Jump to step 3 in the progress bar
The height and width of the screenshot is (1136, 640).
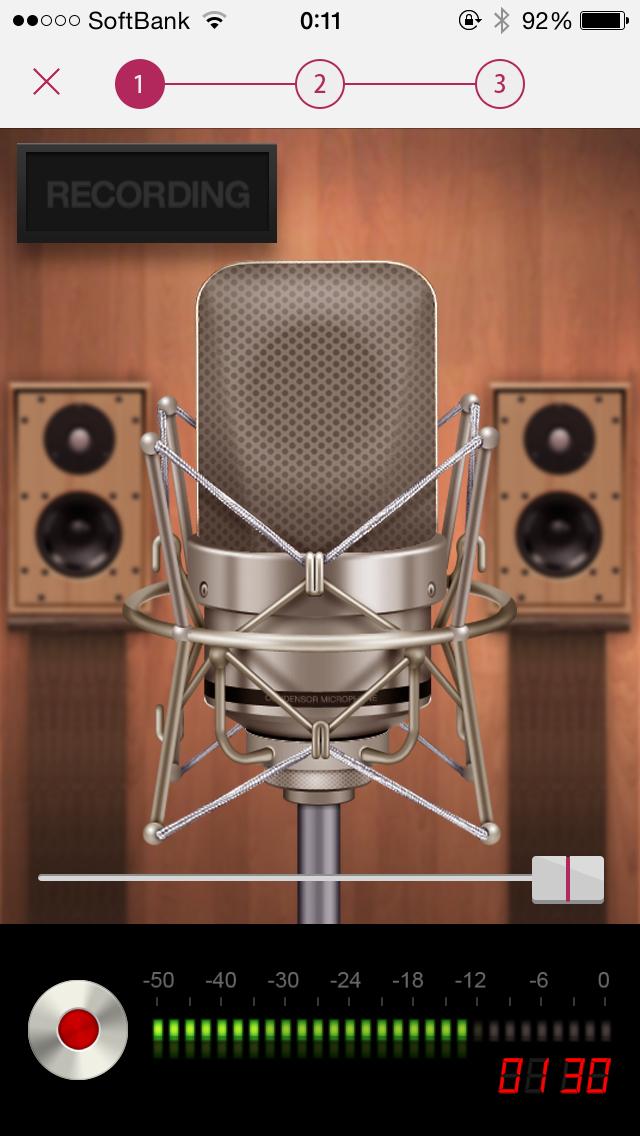click(500, 84)
